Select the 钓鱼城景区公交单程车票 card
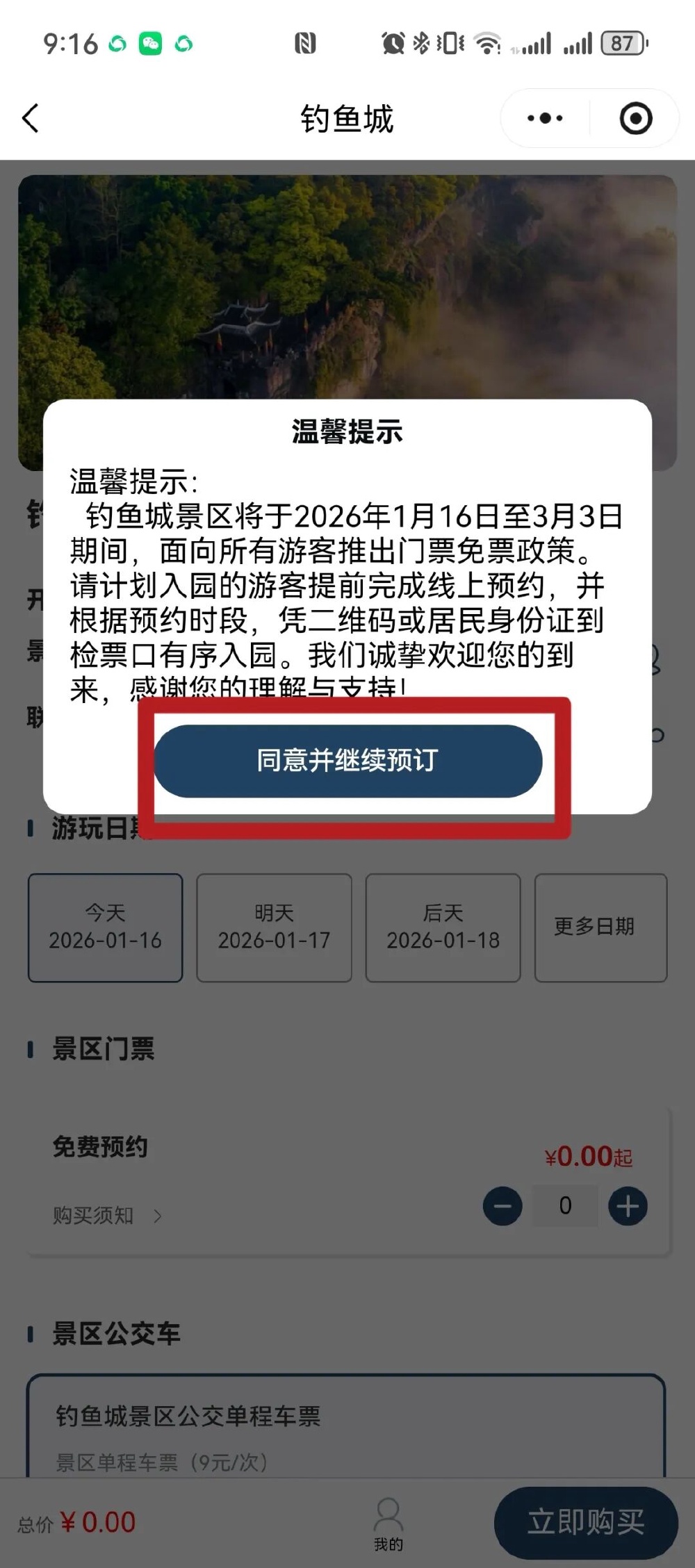 coord(345,1424)
